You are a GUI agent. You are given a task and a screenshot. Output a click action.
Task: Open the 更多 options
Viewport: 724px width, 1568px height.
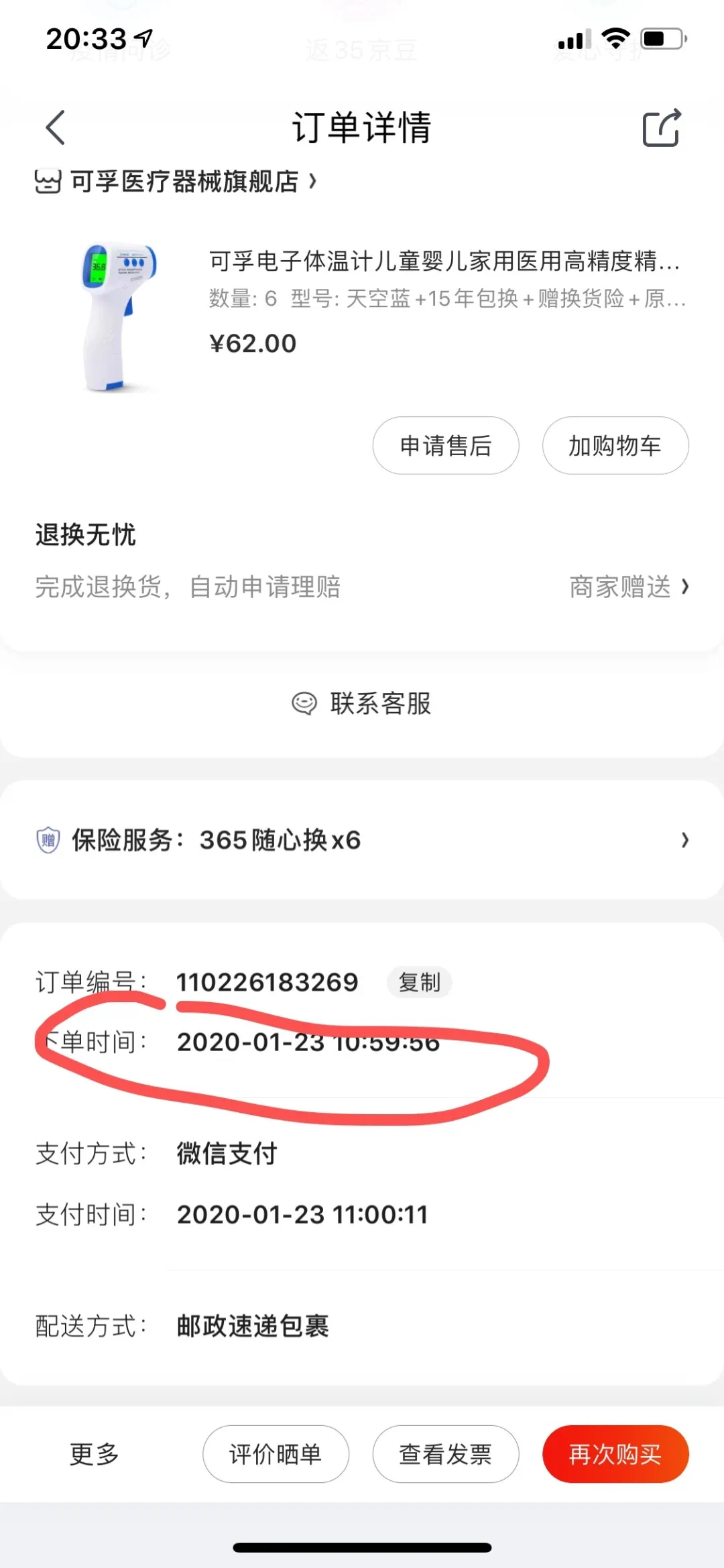click(x=95, y=1454)
